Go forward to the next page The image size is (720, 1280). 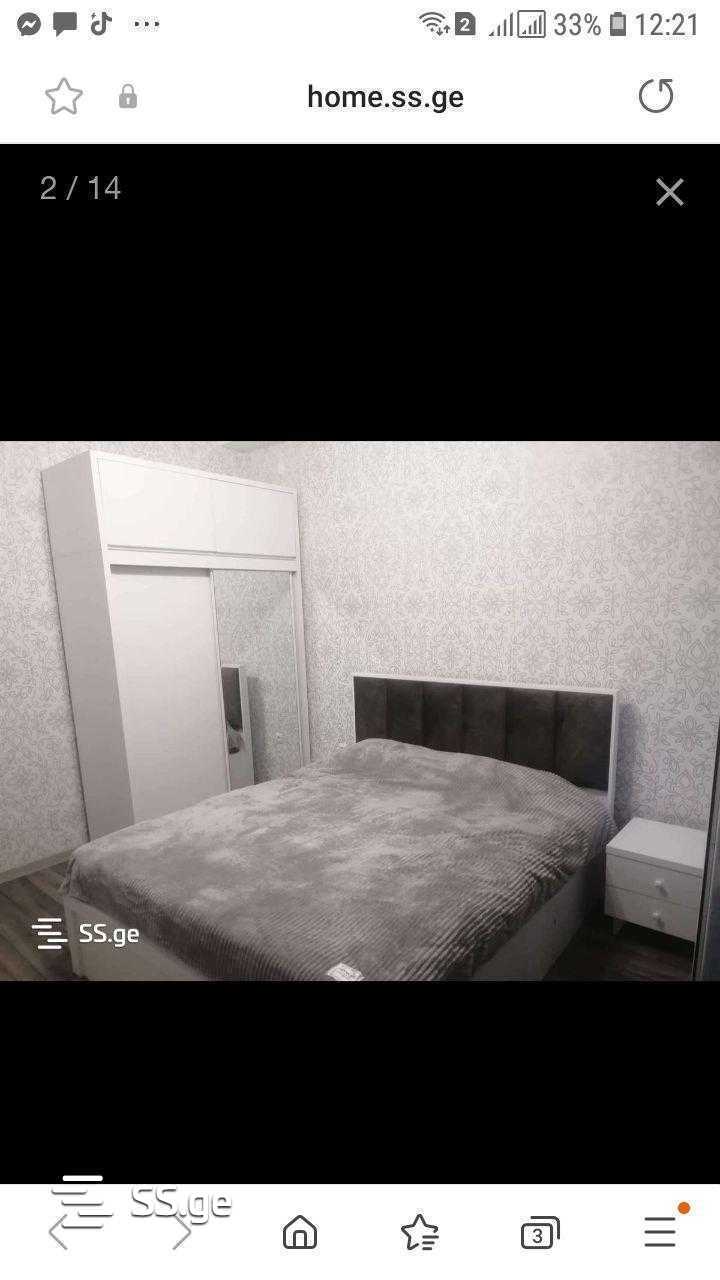click(x=181, y=1233)
